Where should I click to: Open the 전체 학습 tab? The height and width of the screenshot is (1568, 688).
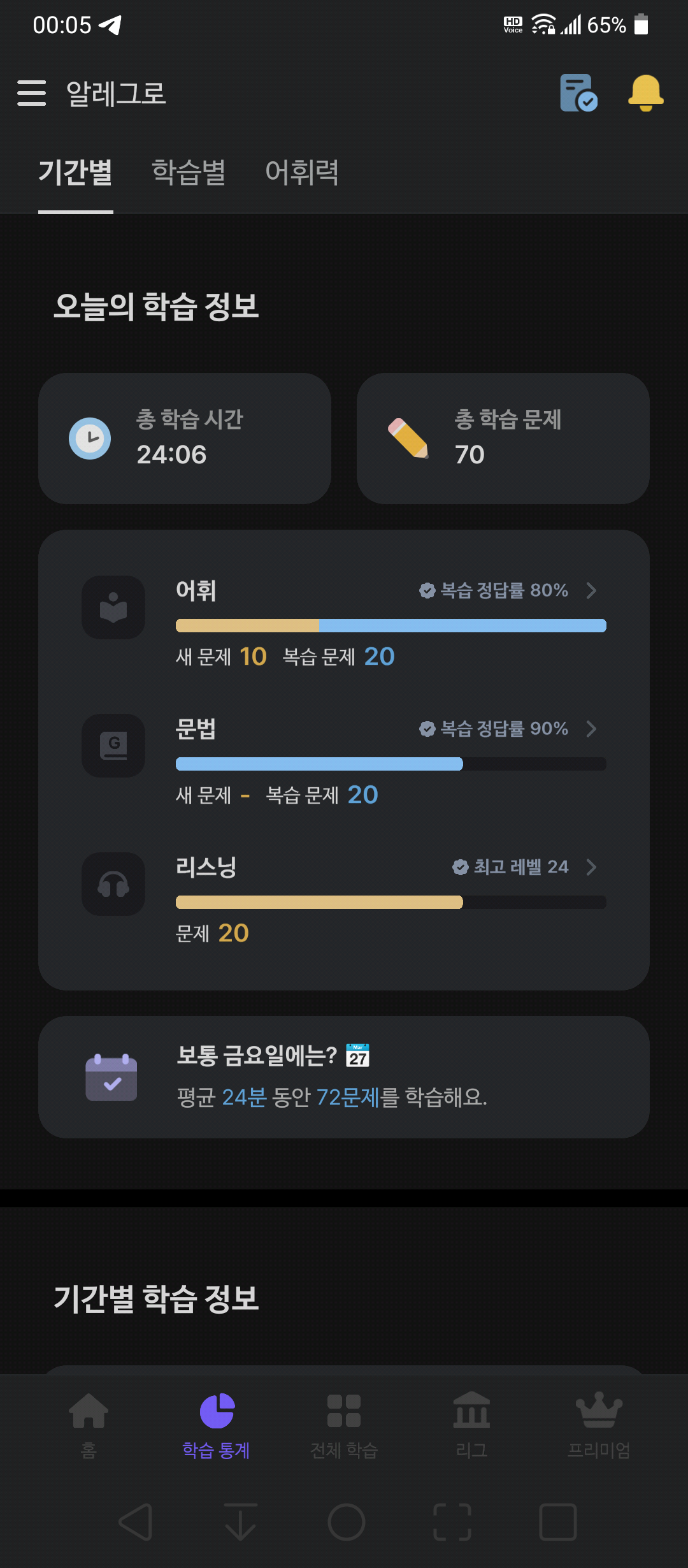[344, 1425]
